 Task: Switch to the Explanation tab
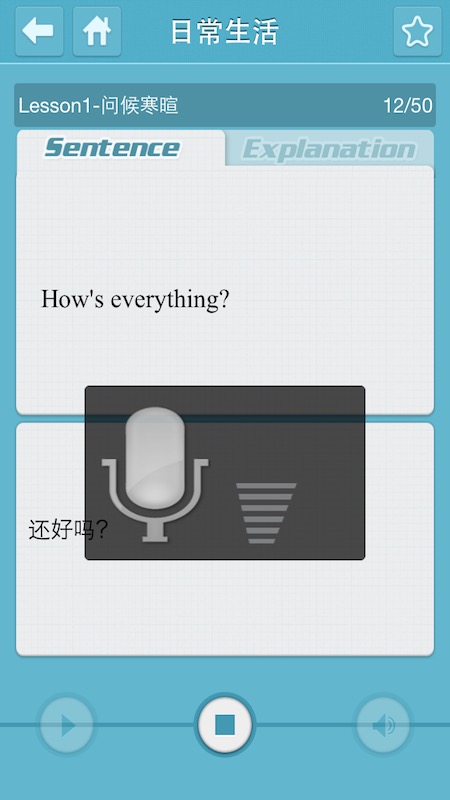pyautogui.click(x=330, y=149)
